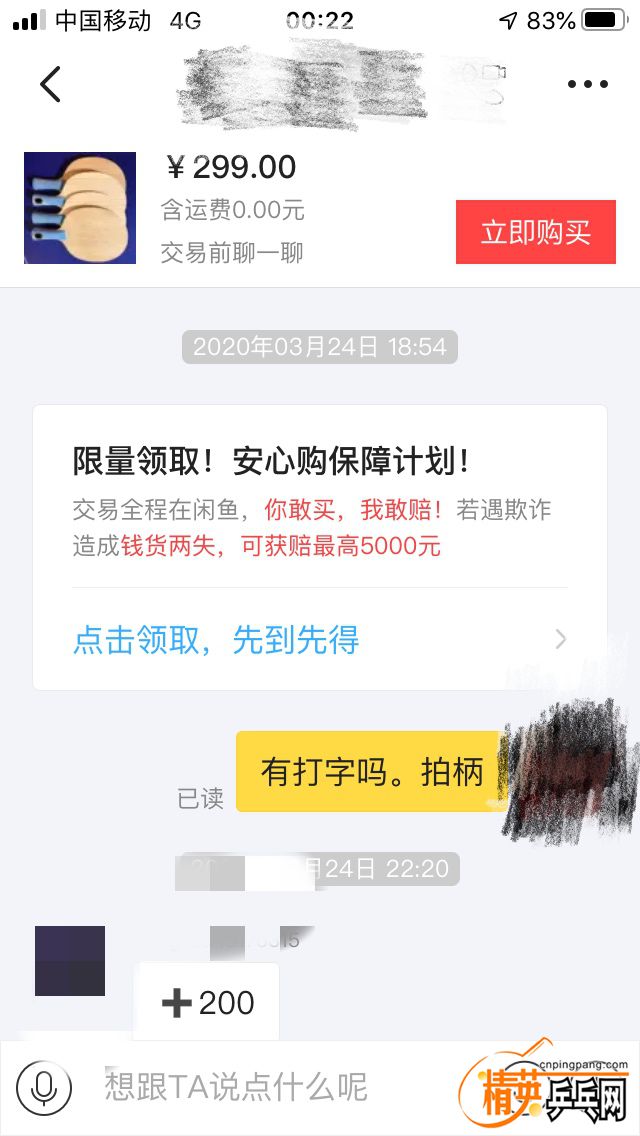Tap the microphone voice input icon
Screen dimensions: 640x1136
pos(44,1087)
